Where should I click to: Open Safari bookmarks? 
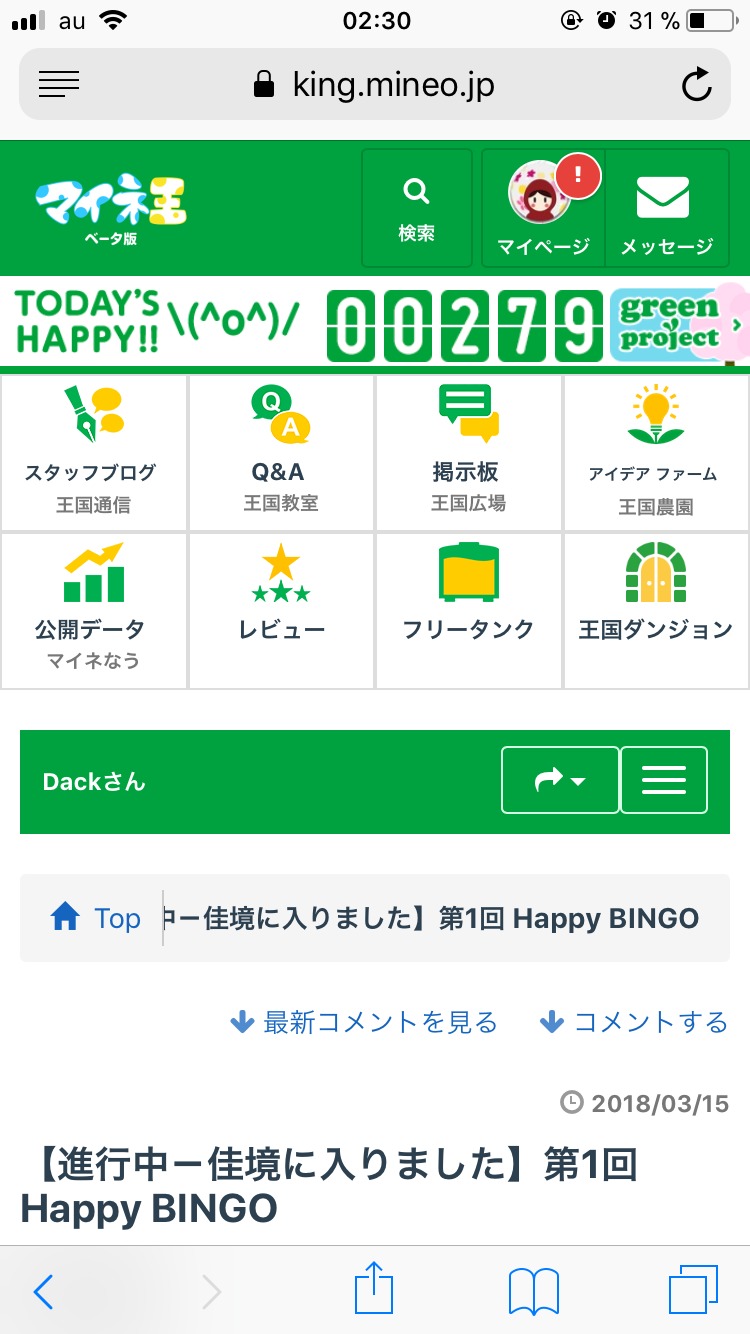[x=533, y=1291]
